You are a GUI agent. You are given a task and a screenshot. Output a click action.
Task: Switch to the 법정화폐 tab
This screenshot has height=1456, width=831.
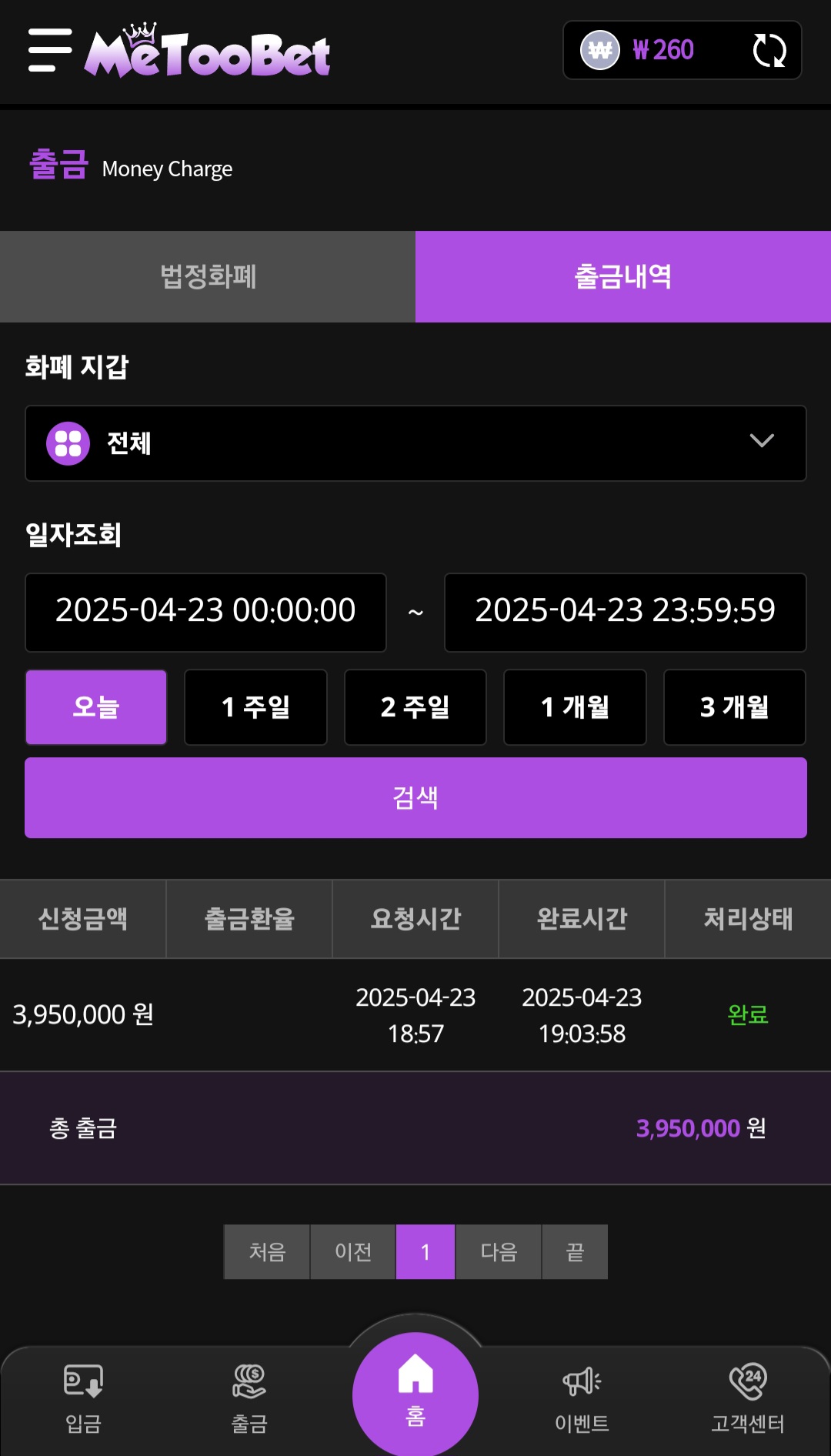click(x=208, y=276)
